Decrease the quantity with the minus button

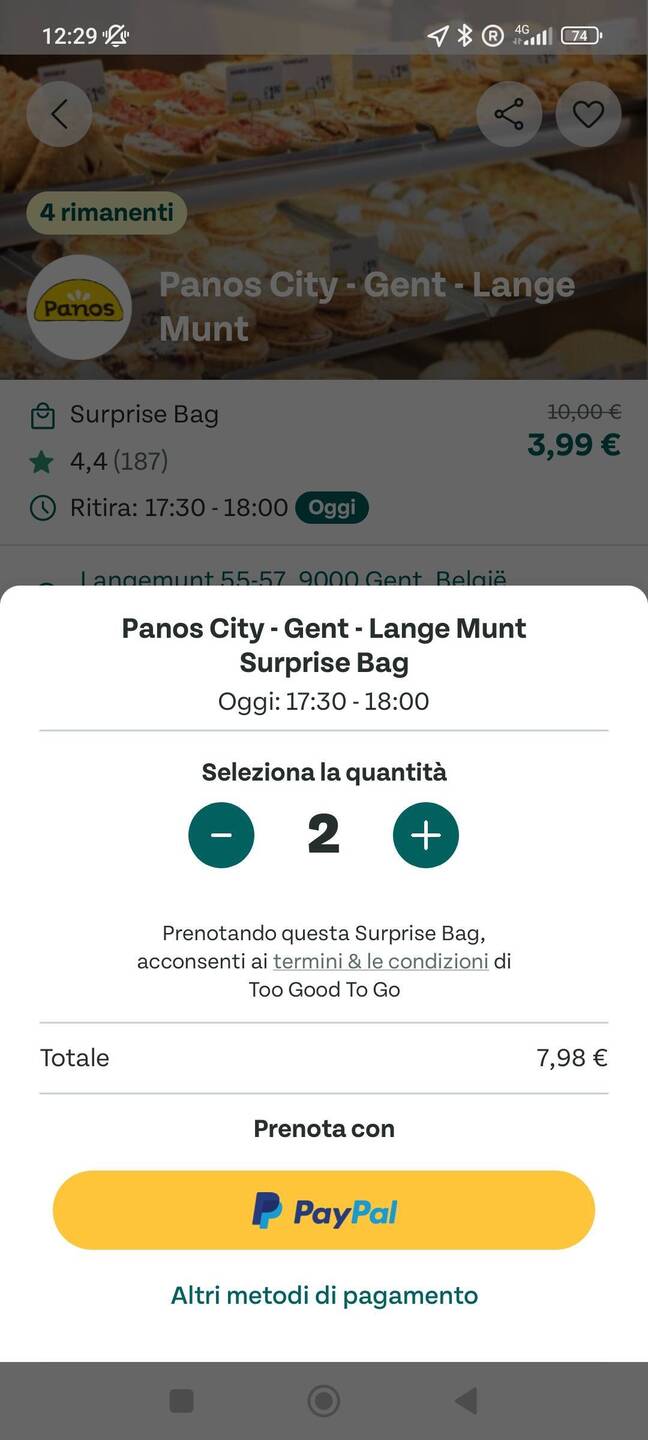coord(221,835)
